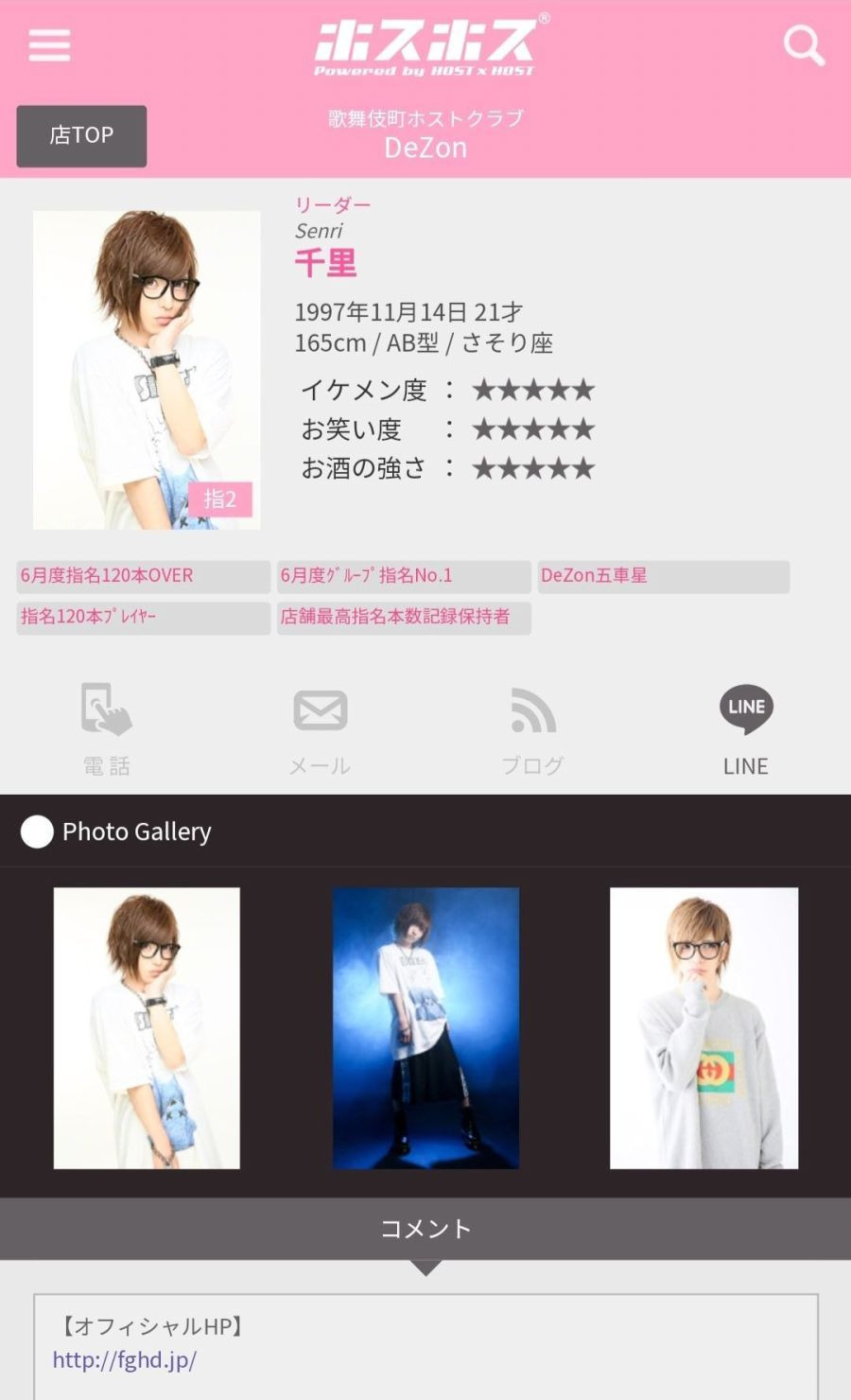Viewport: 851px width, 1400px height.
Task: Open Senri's main profile photo
Action: click(x=147, y=369)
